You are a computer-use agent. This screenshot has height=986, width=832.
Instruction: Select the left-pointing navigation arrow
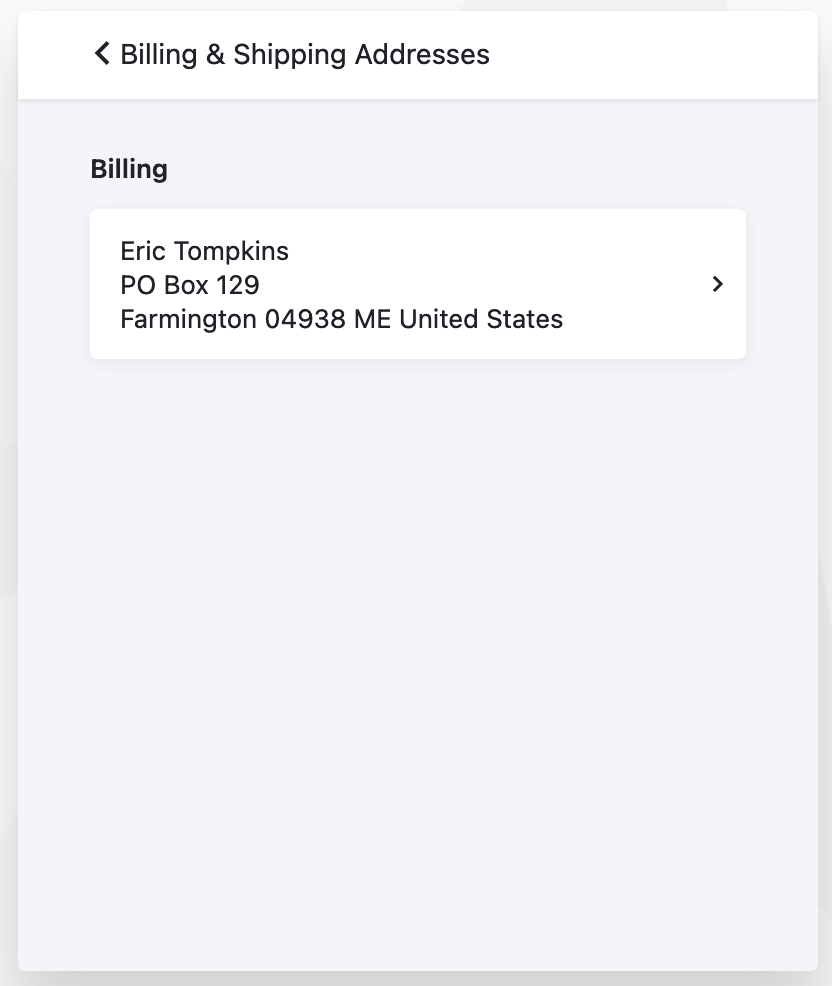point(100,54)
